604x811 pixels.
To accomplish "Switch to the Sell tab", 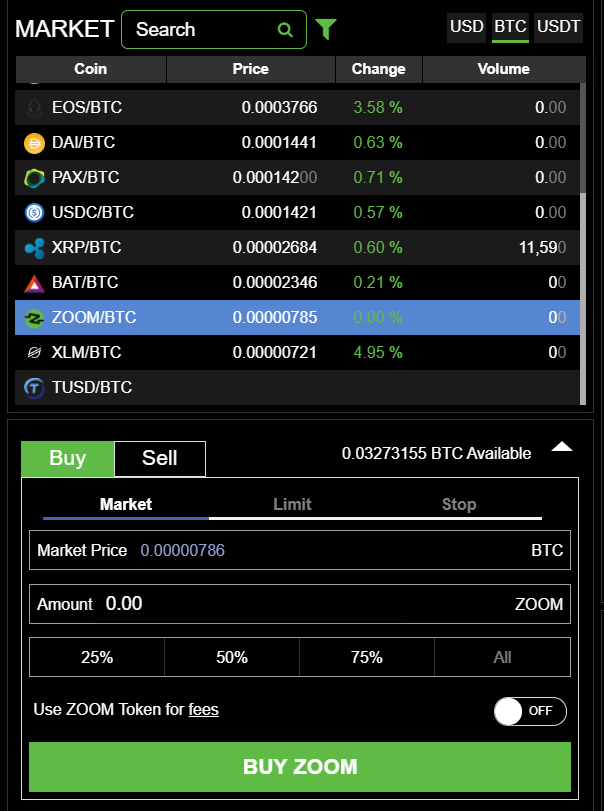I will point(160,458).
